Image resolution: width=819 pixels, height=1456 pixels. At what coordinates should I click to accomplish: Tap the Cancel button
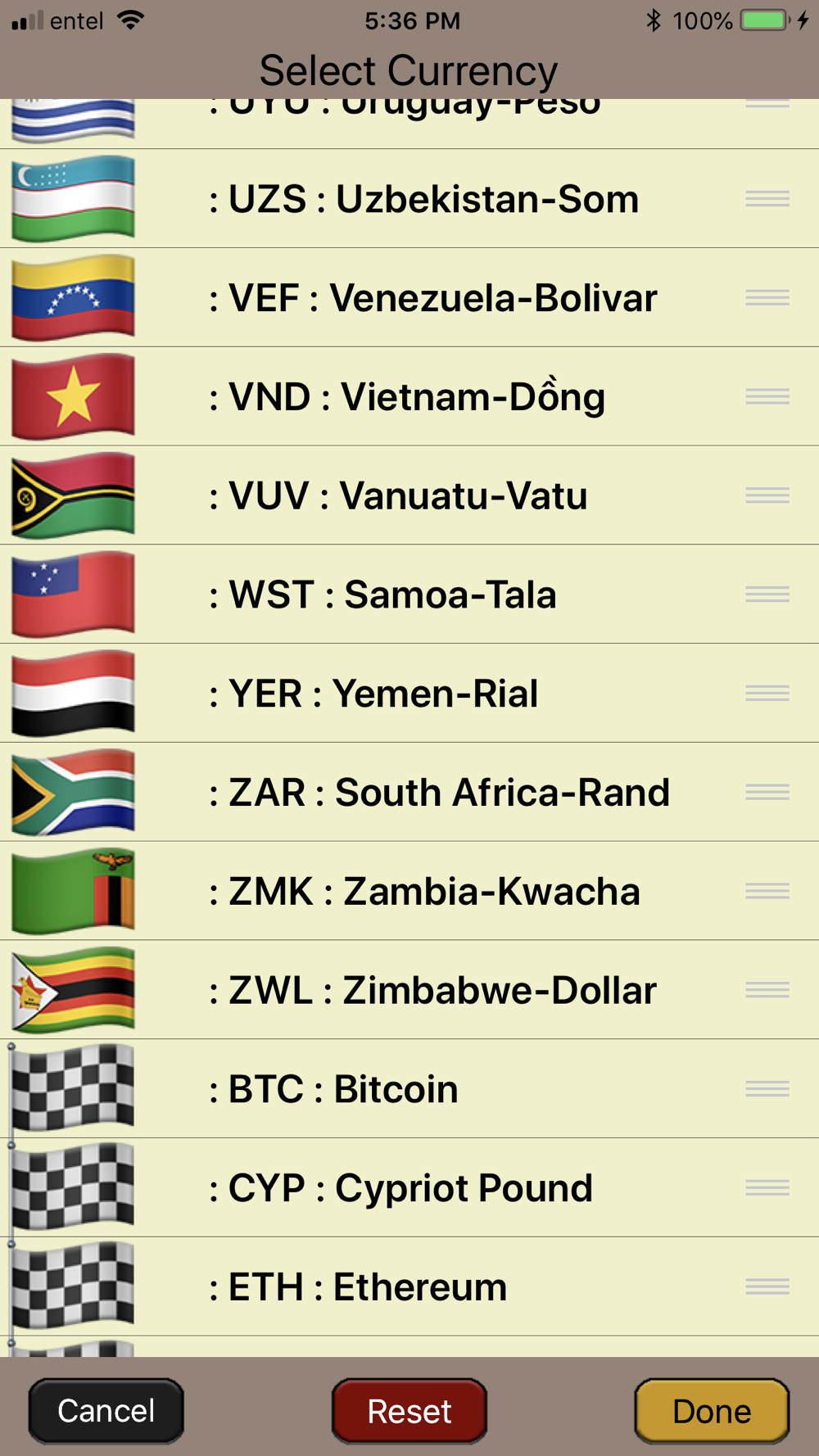[106, 1411]
